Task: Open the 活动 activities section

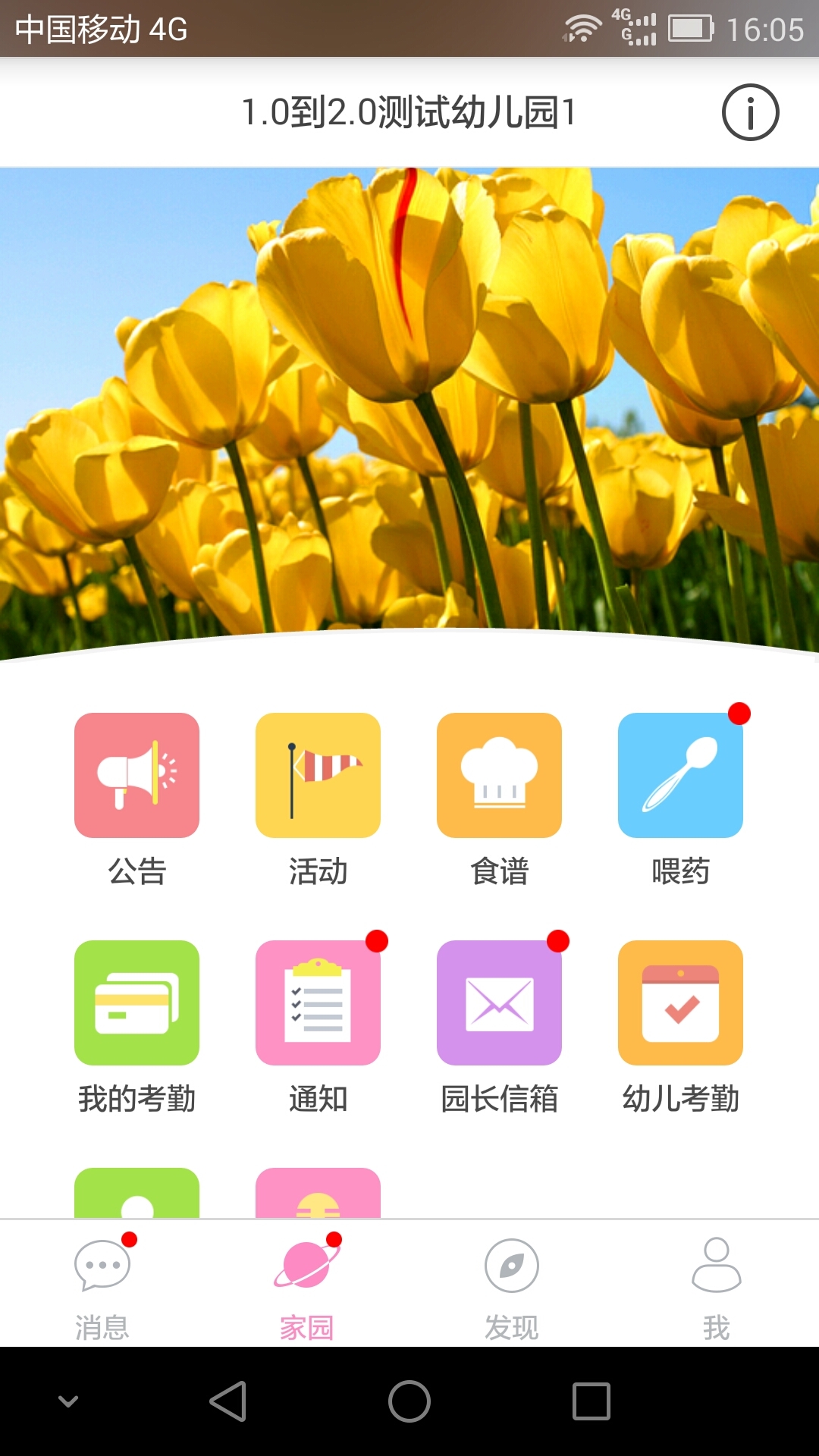Action: 318,775
